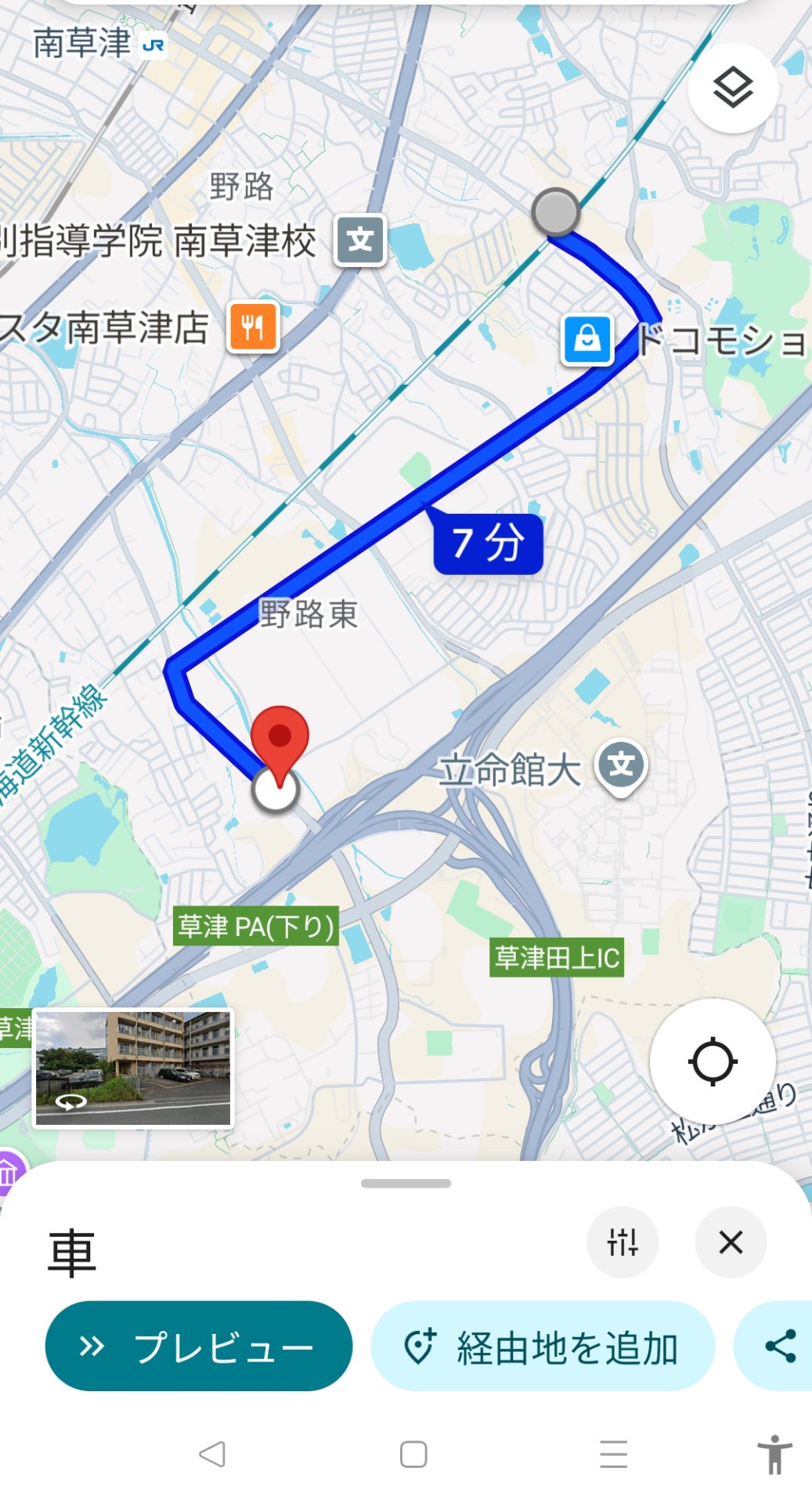This screenshot has width=812, height=1504.
Task: Open the ドコモショップ shopping marker
Action: (587, 340)
